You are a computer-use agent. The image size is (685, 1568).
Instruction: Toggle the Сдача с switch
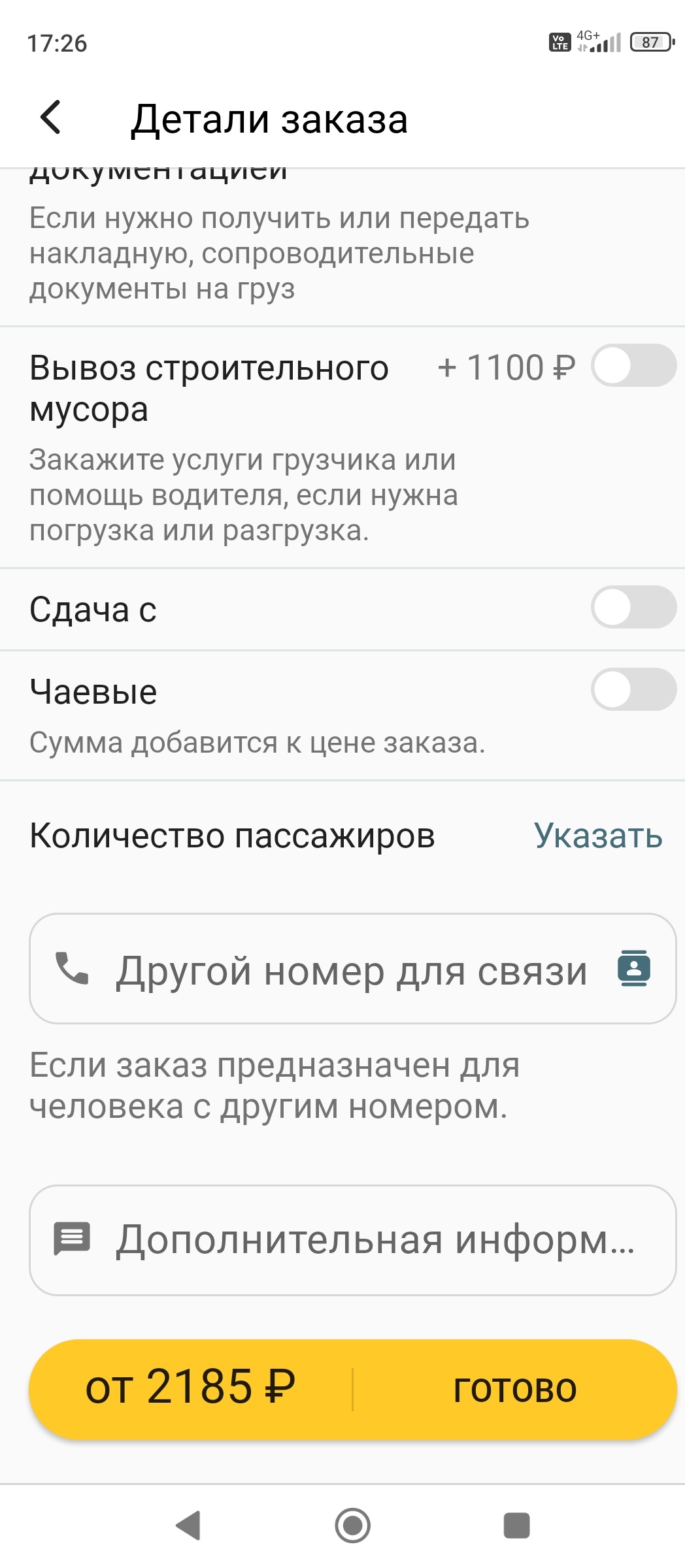click(633, 607)
